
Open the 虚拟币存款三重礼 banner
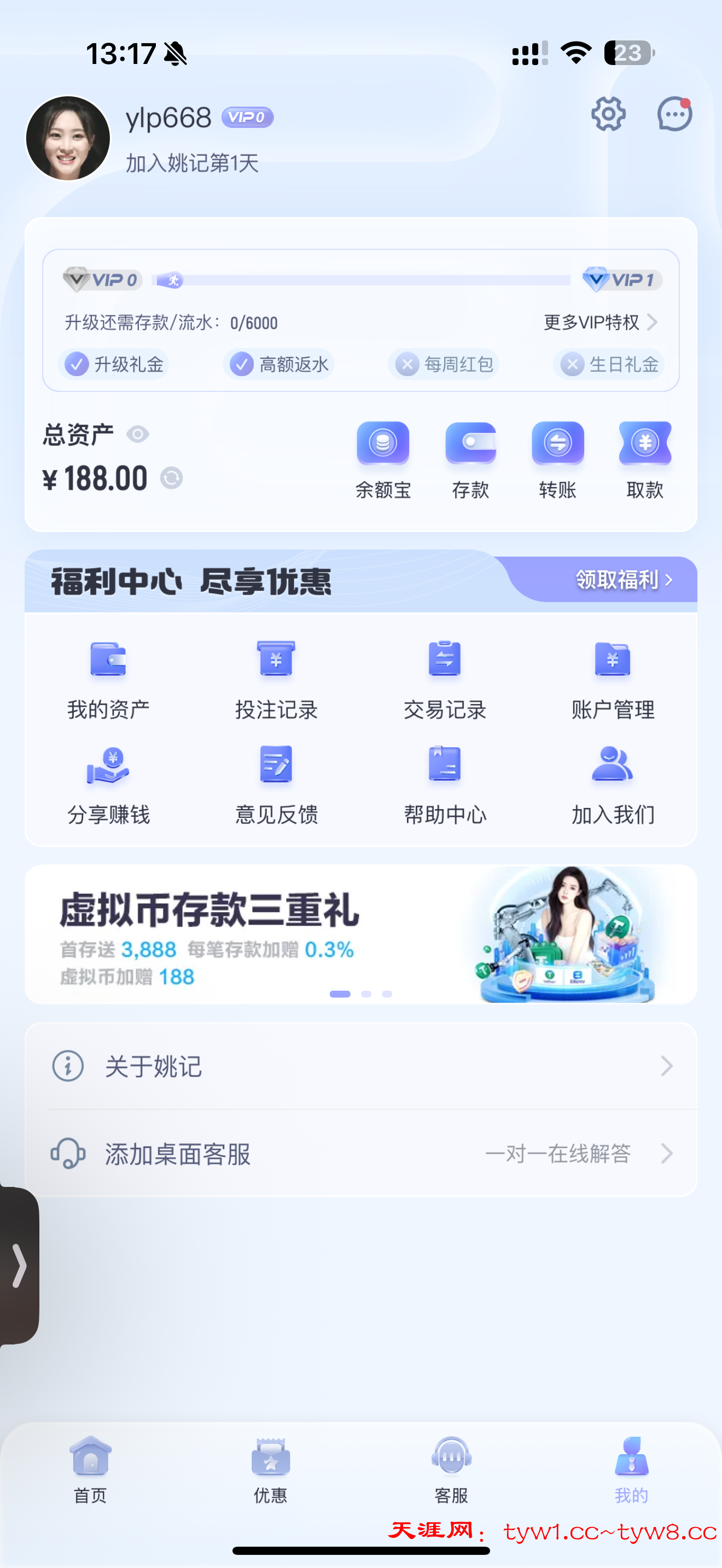tap(360, 934)
